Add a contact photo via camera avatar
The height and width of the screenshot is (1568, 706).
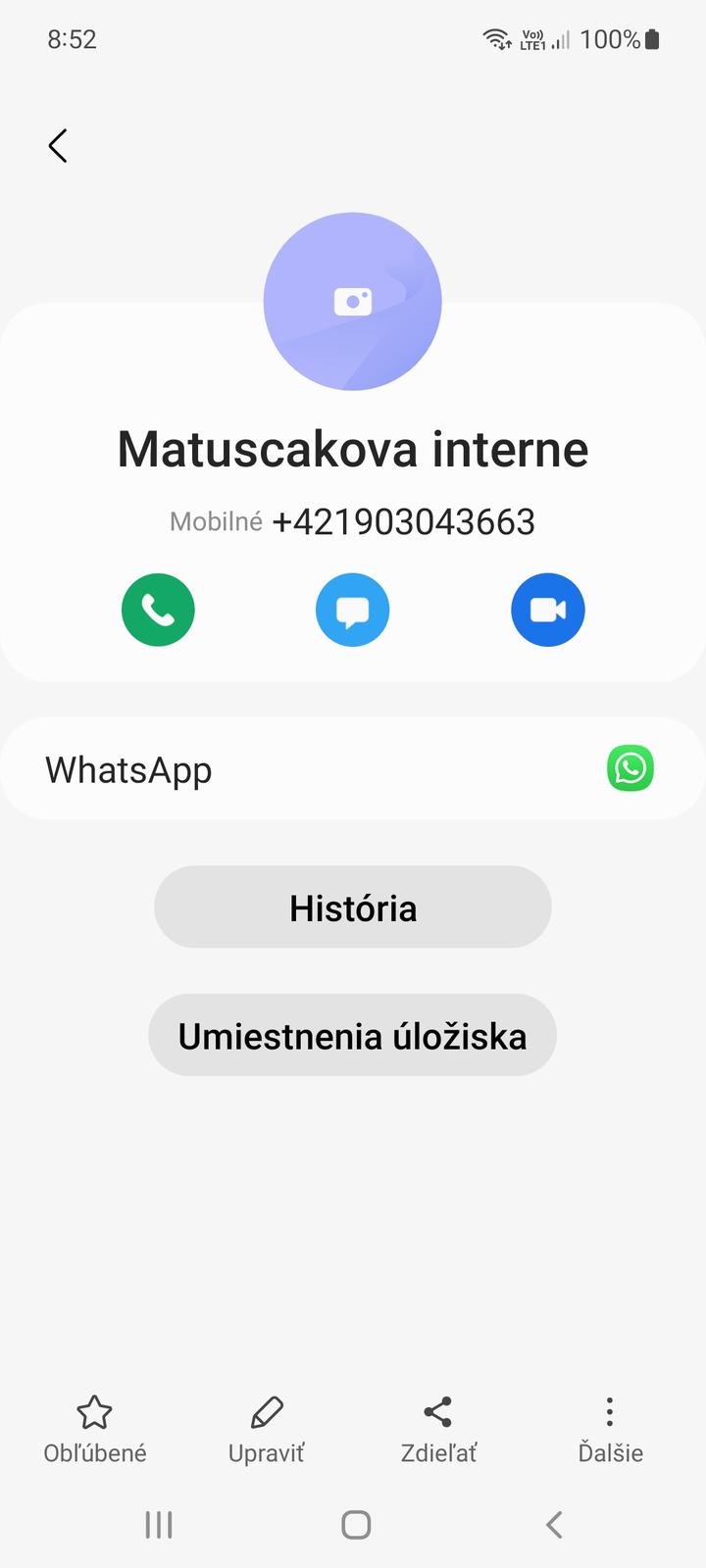click(352, 301)
